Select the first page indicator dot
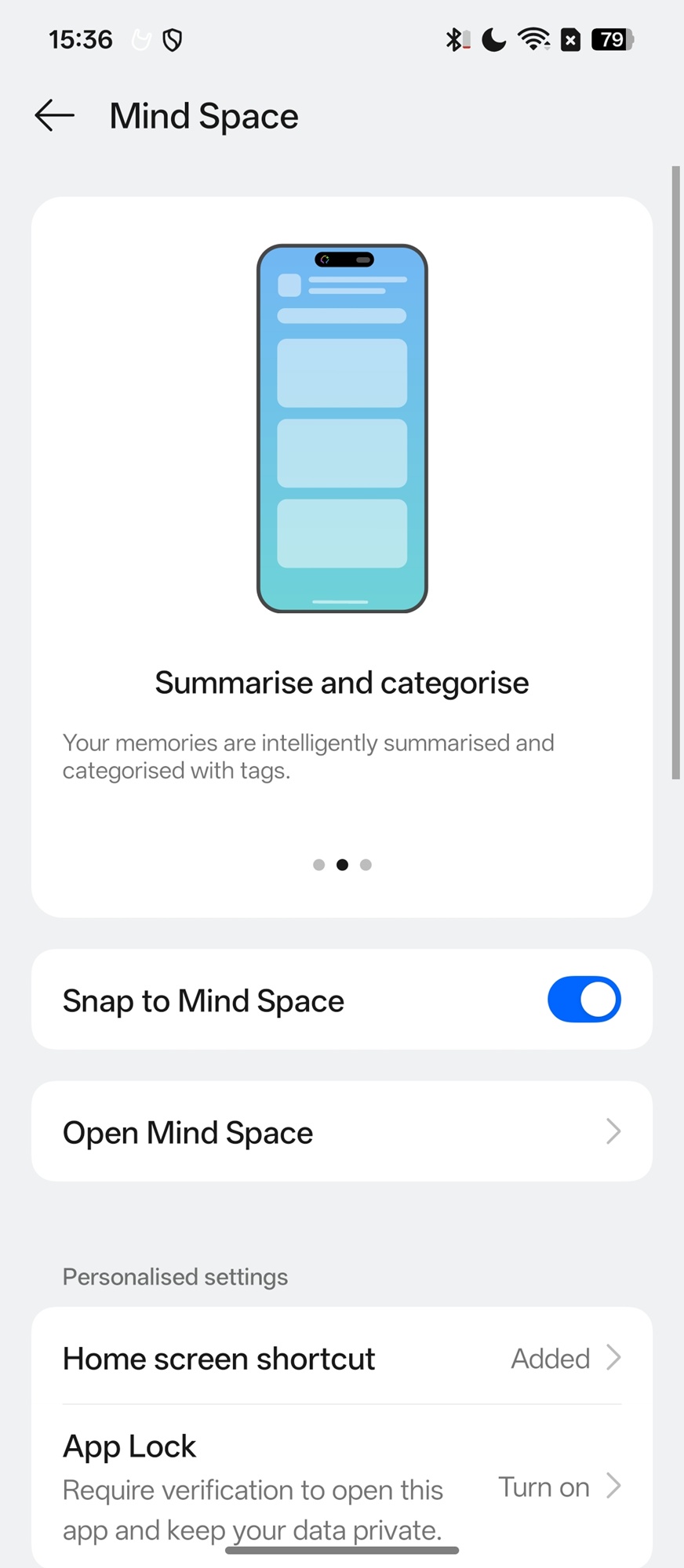The width and height of the screenshot is (684, 1568). (x=318, y=865)
